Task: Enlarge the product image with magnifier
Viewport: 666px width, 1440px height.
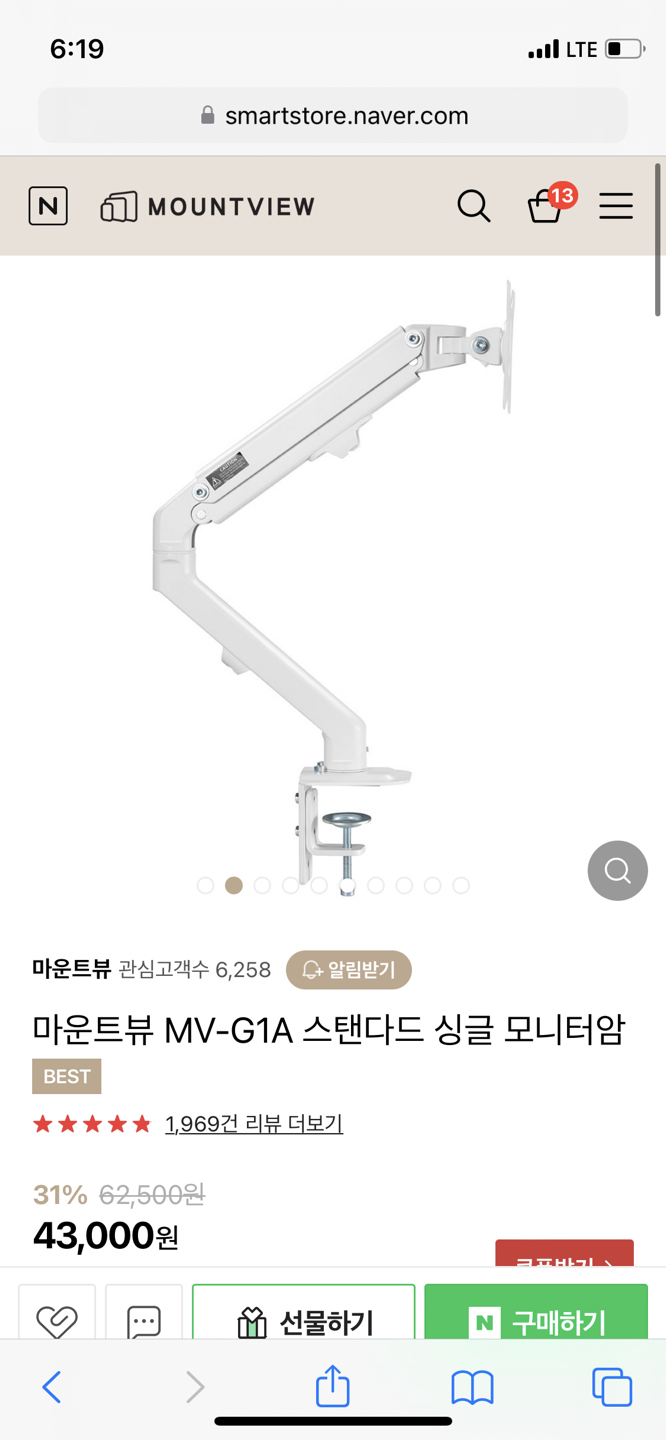Action: coord(617,870)
